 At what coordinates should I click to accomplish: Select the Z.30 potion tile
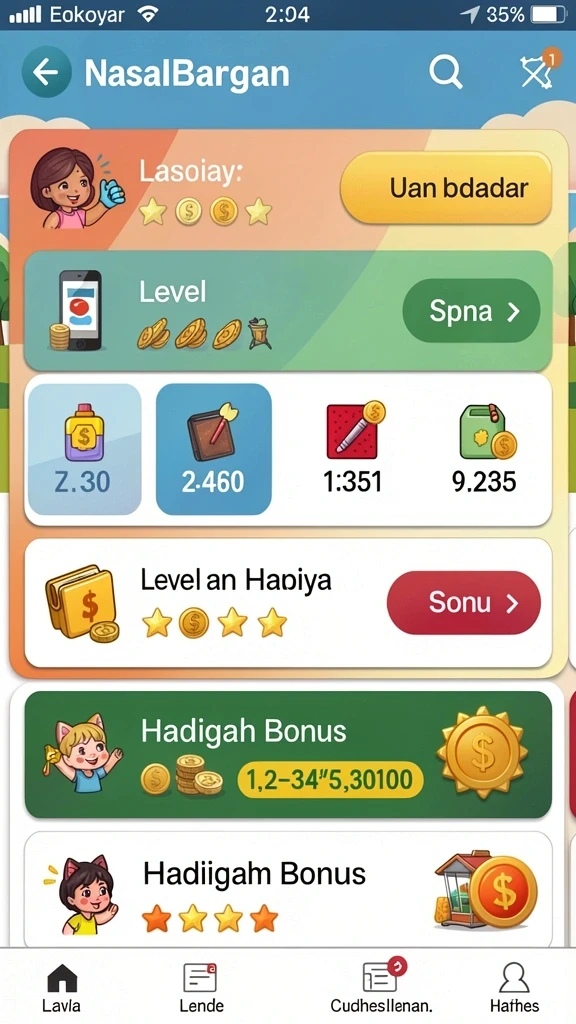point(84,449)
